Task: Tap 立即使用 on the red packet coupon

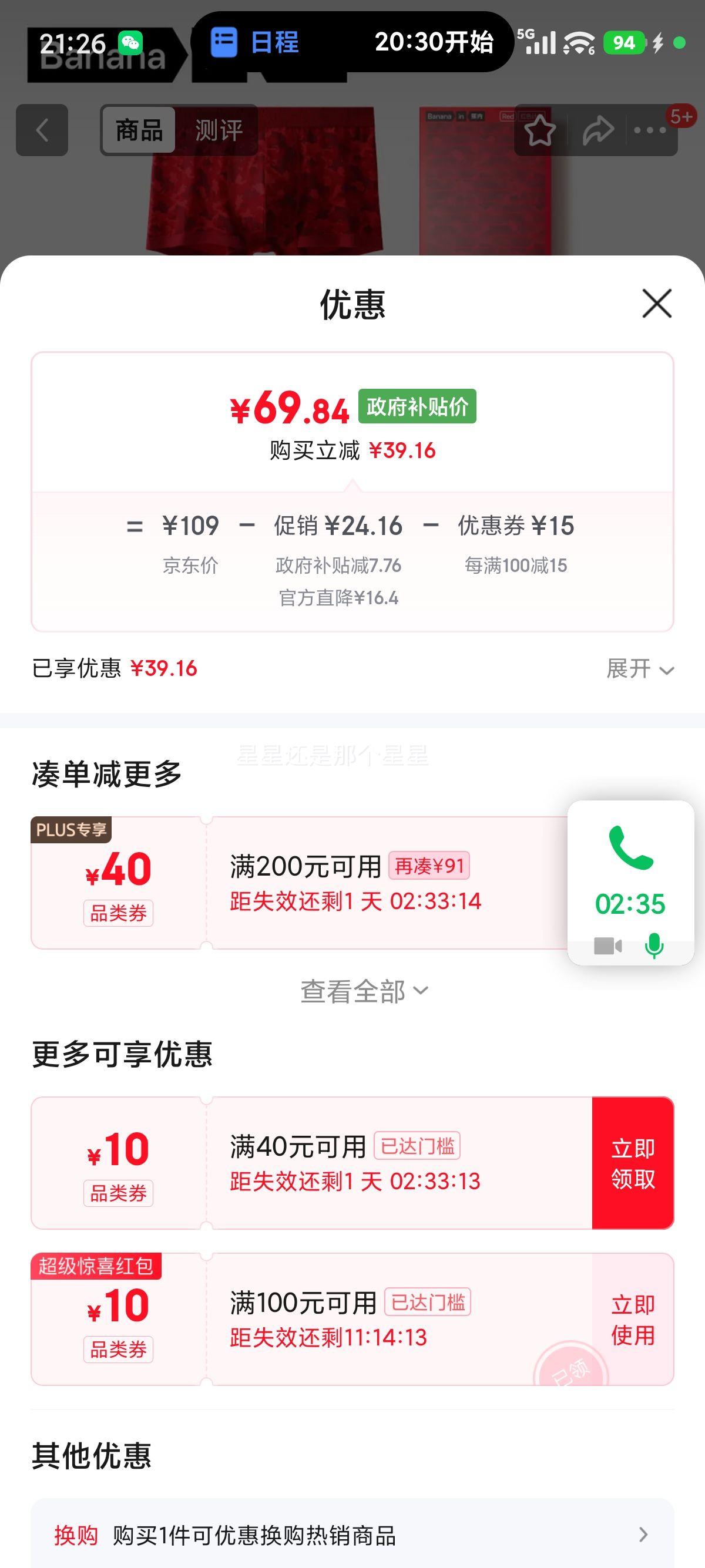Action: [632, 1321]
